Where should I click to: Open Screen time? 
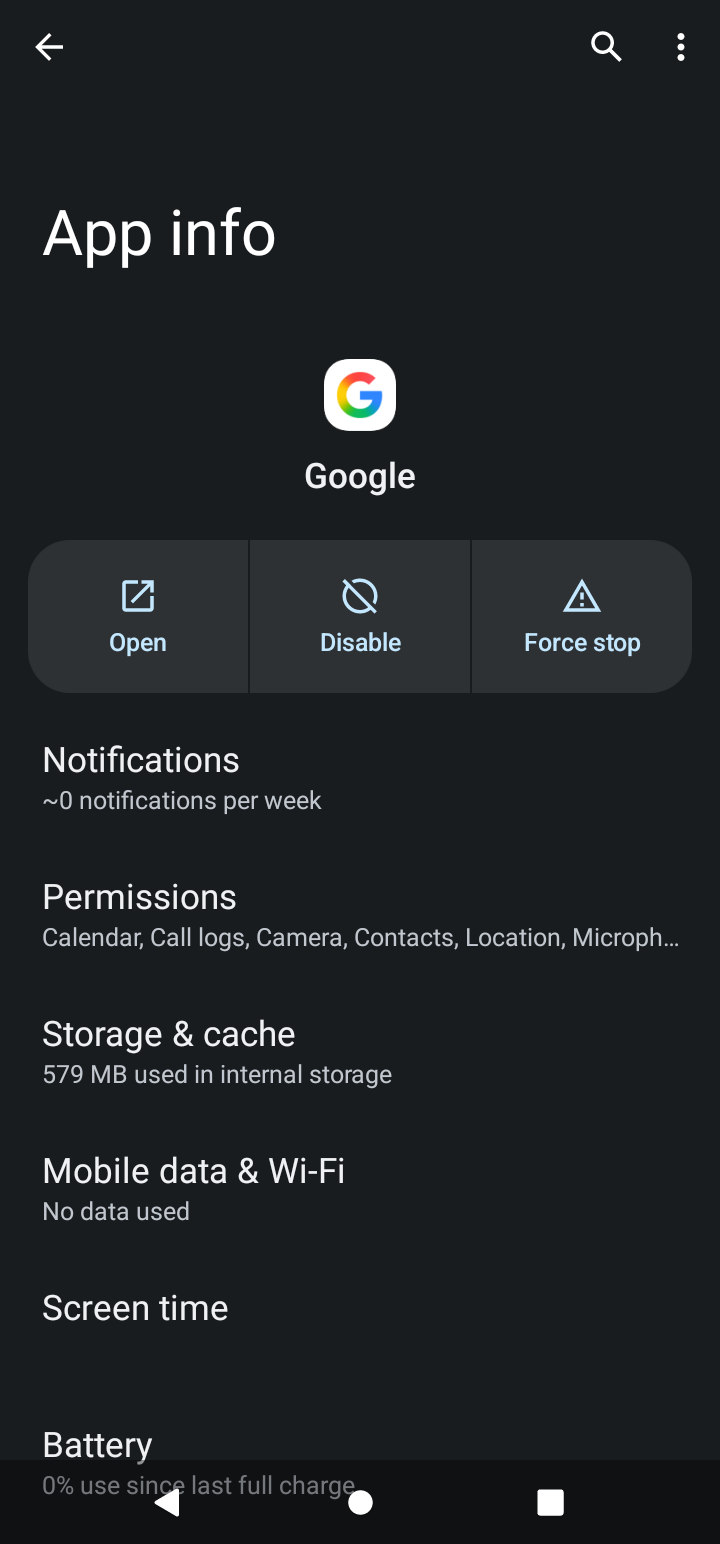coord(360,1308)
